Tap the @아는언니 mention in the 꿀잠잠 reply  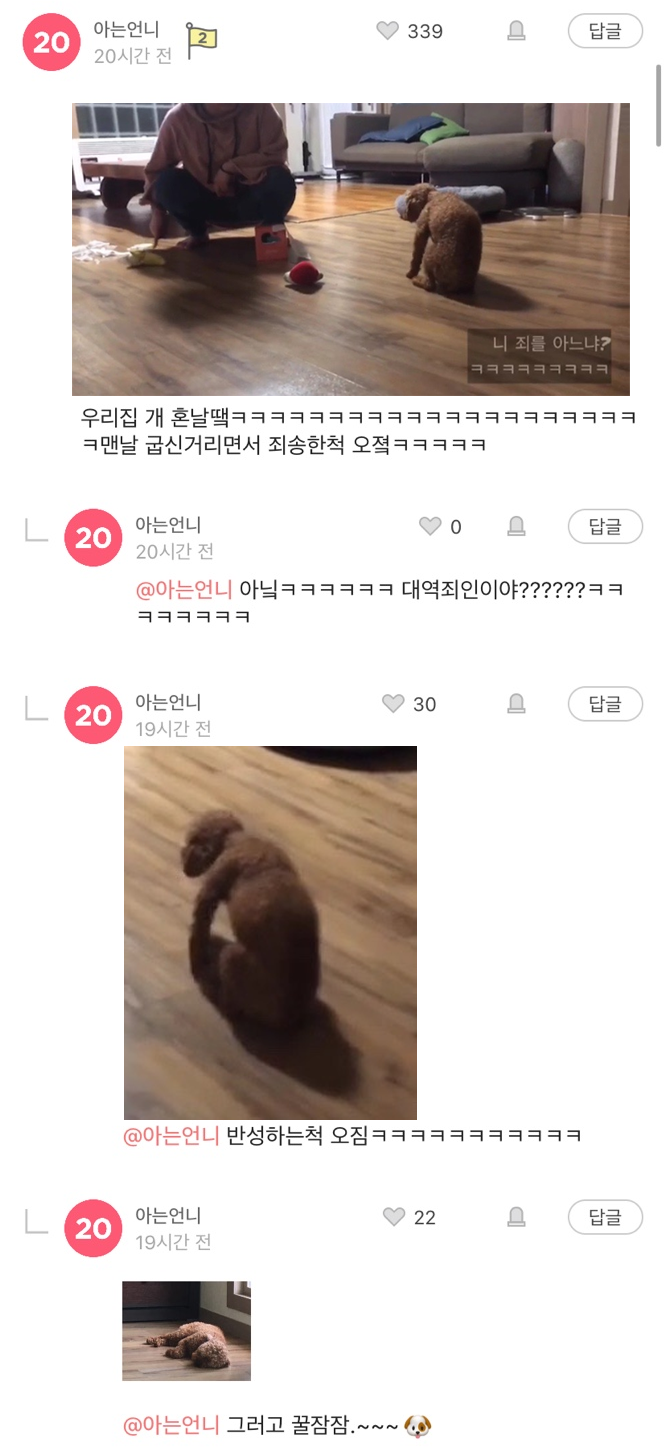tap(171, 1425)
